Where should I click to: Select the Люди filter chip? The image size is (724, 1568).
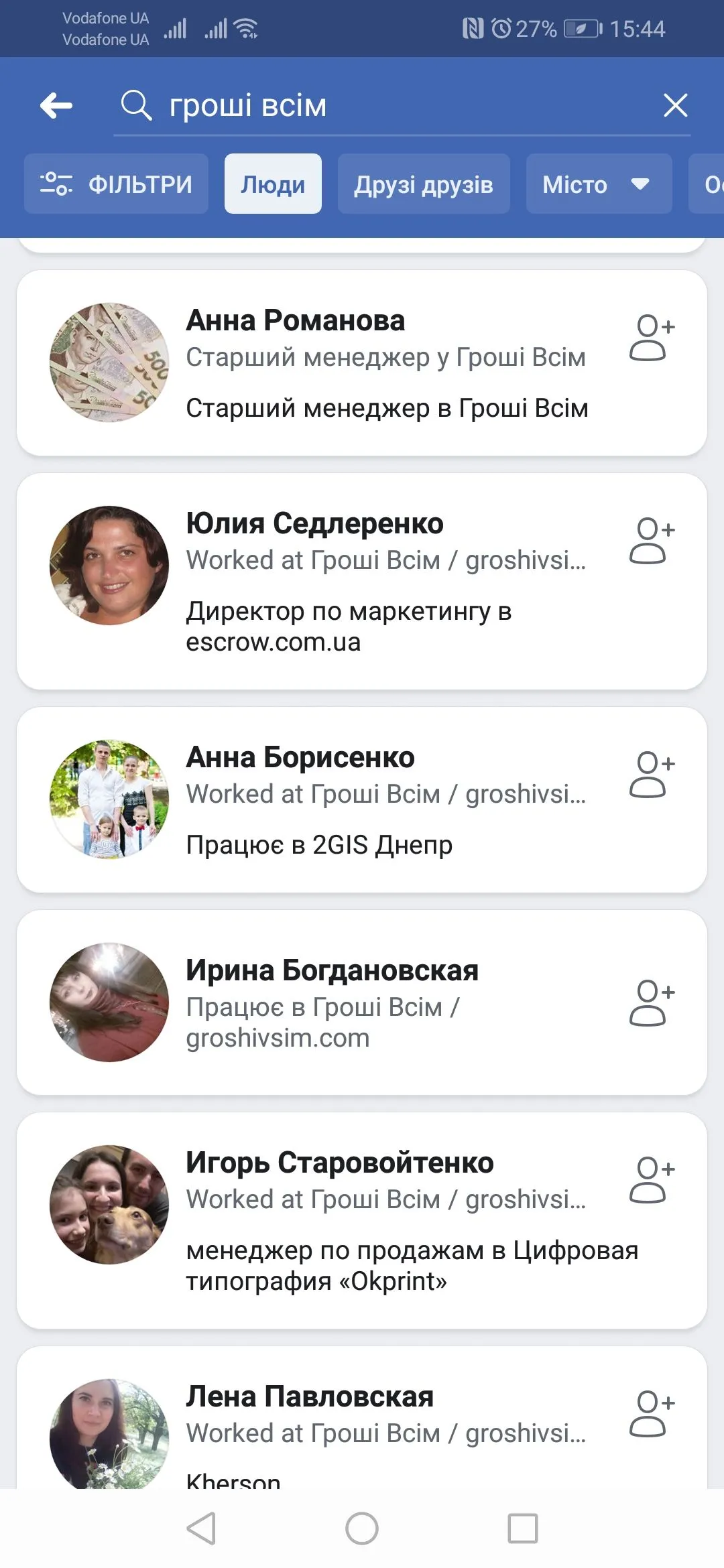coord(273,184)
